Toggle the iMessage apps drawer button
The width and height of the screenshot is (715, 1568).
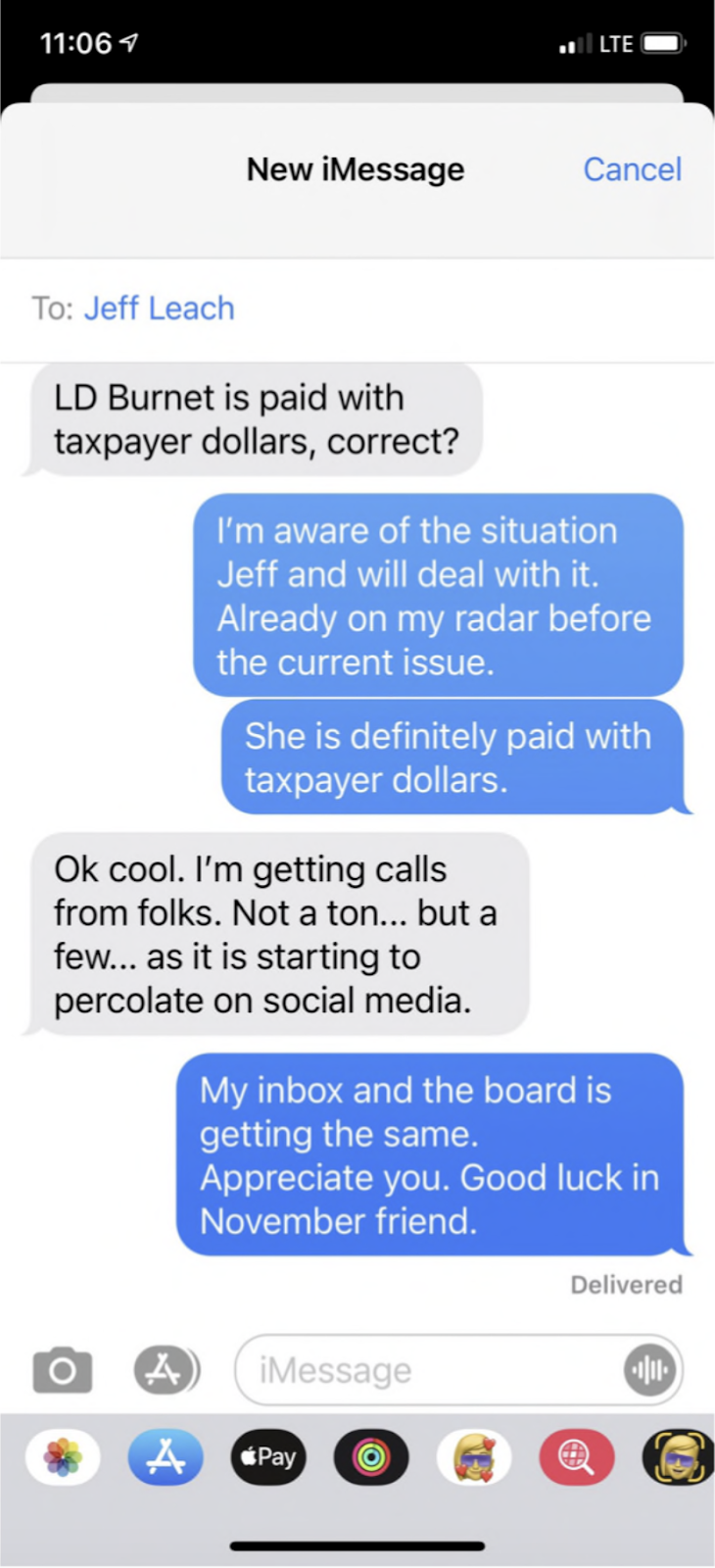point(166,1369)
